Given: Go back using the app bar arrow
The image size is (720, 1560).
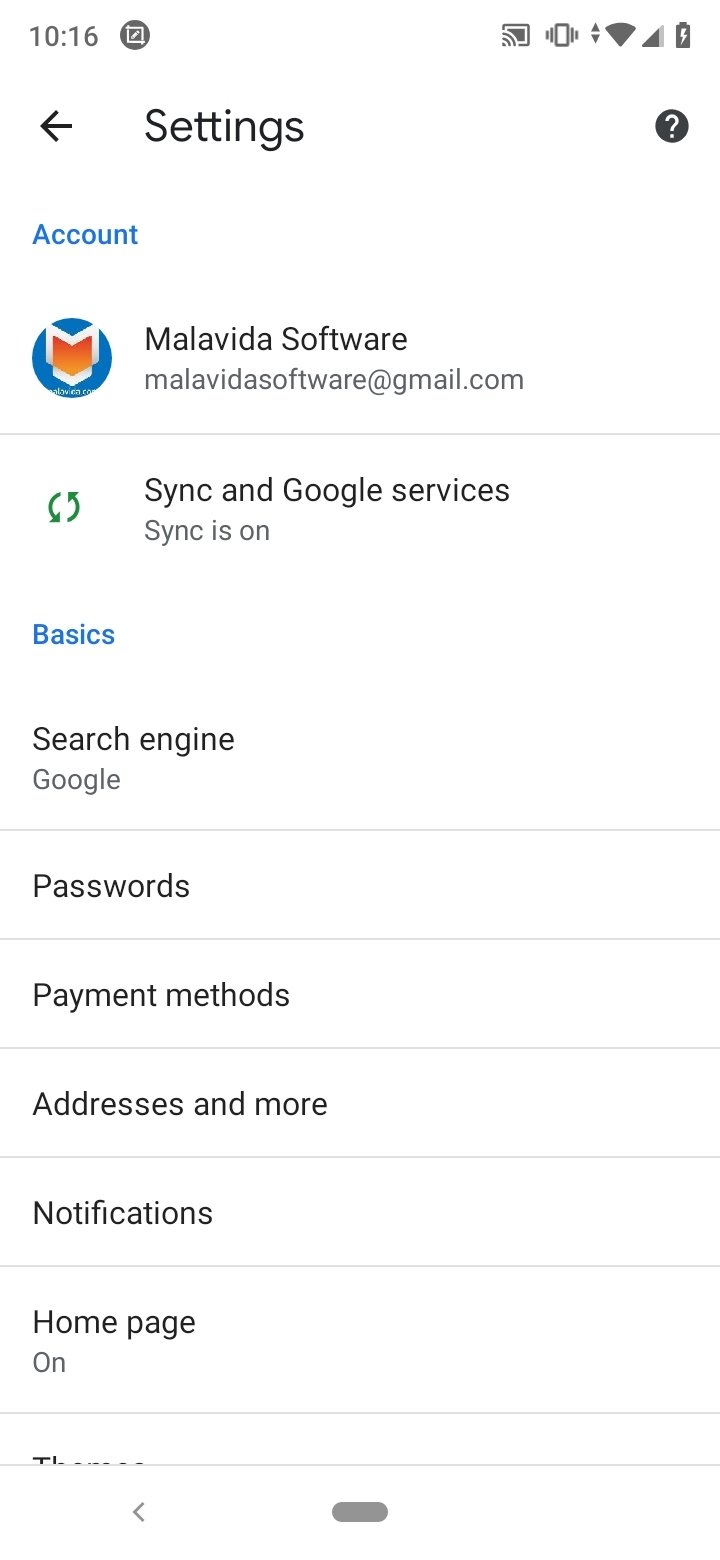Looking at the screenshot, I should (x=56, y=126).
